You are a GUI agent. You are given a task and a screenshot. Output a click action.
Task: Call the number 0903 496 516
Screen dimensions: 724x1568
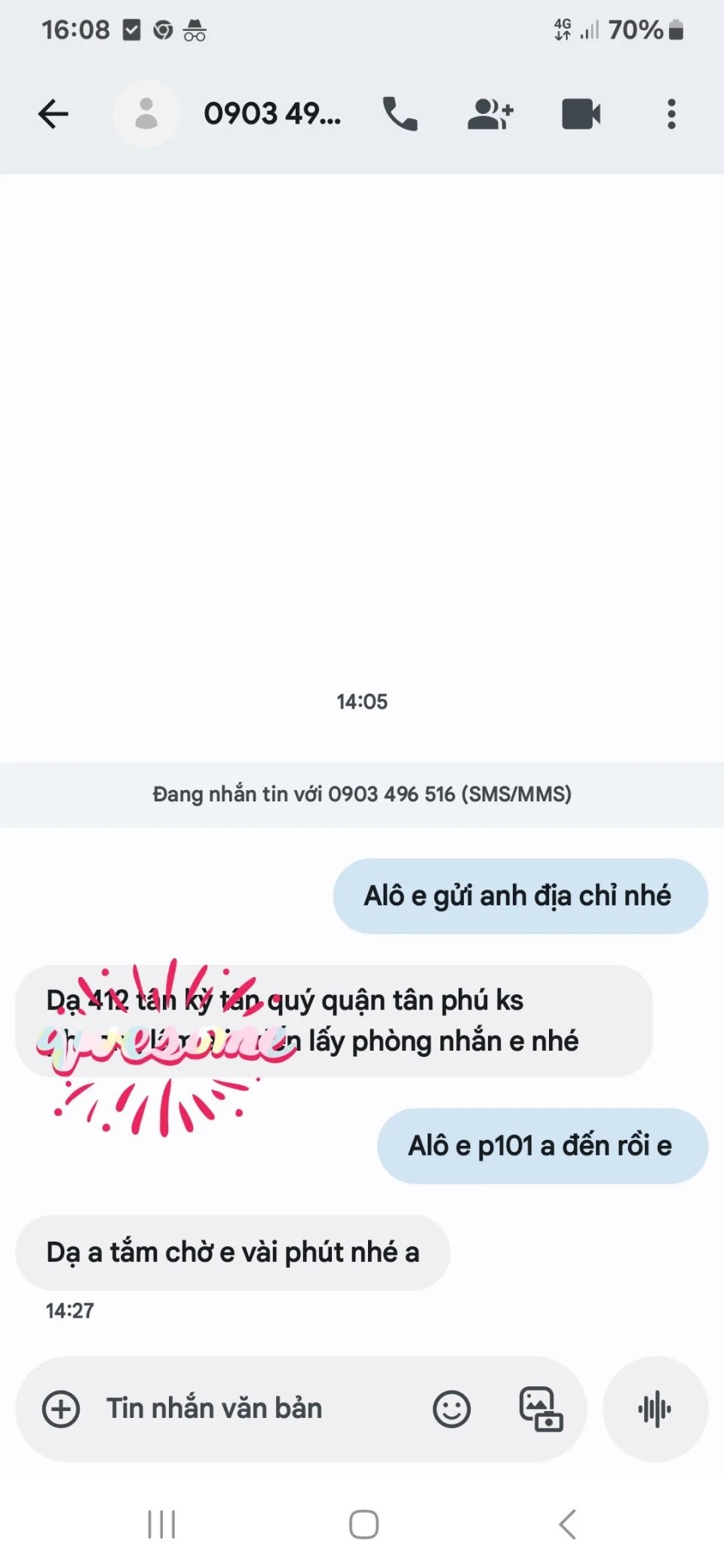400,115
